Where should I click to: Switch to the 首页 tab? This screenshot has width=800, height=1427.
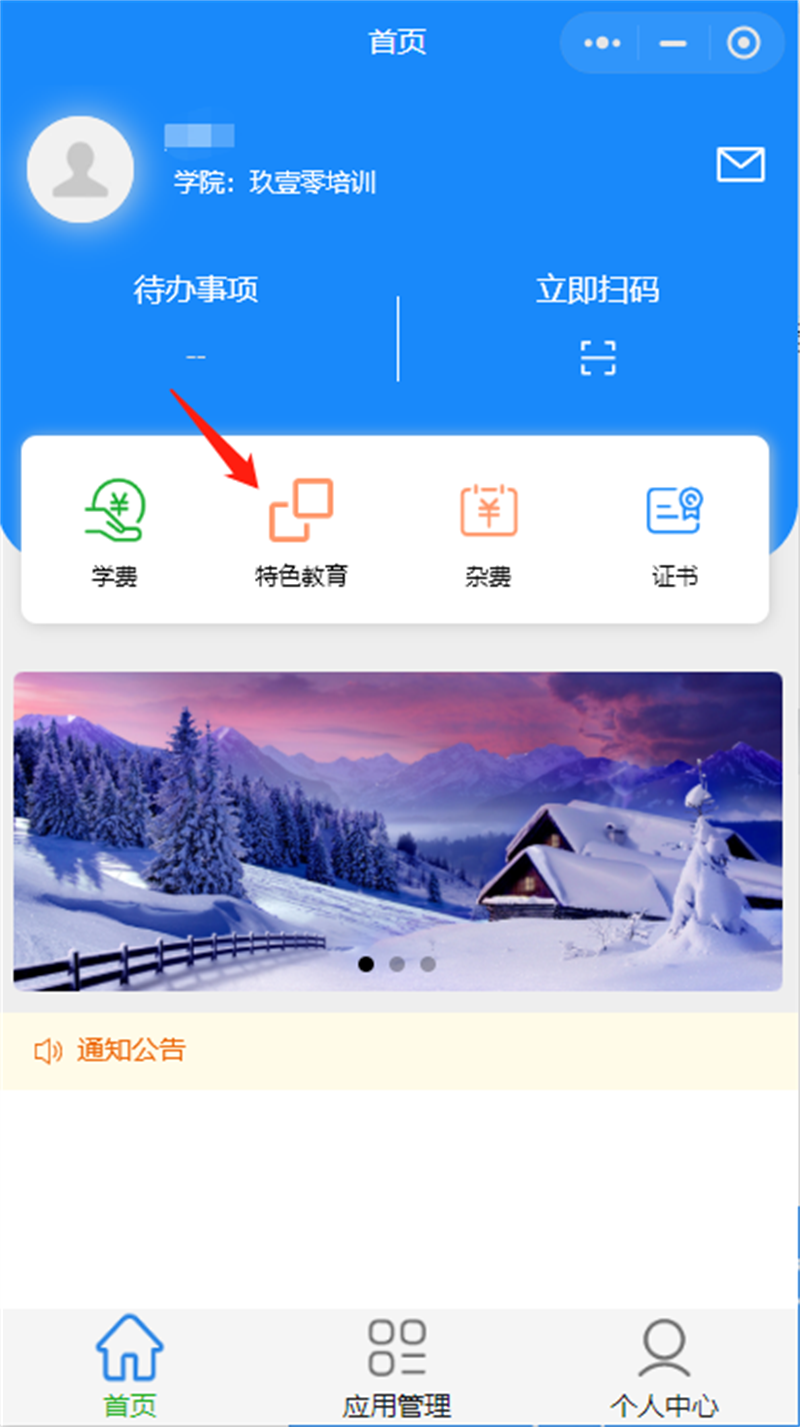tap(130, 1365)
